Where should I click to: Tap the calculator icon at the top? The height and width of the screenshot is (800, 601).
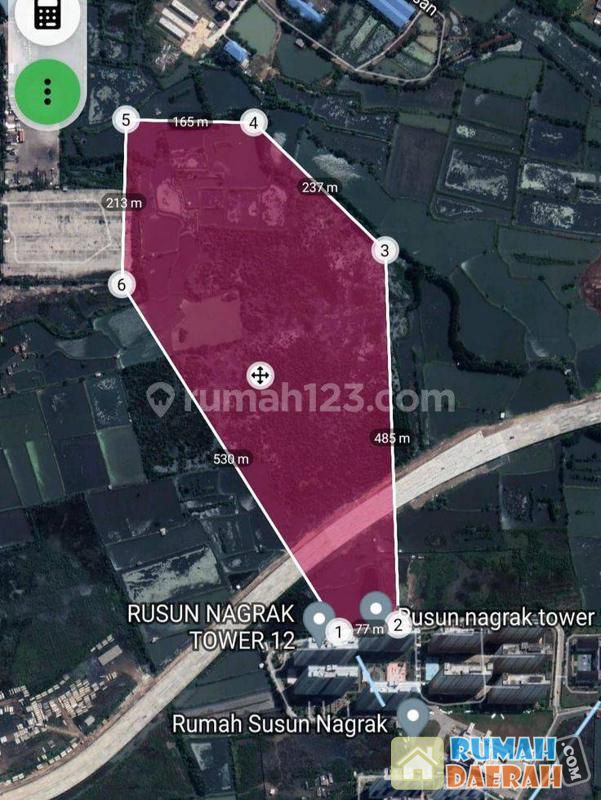tap(46, 14)
